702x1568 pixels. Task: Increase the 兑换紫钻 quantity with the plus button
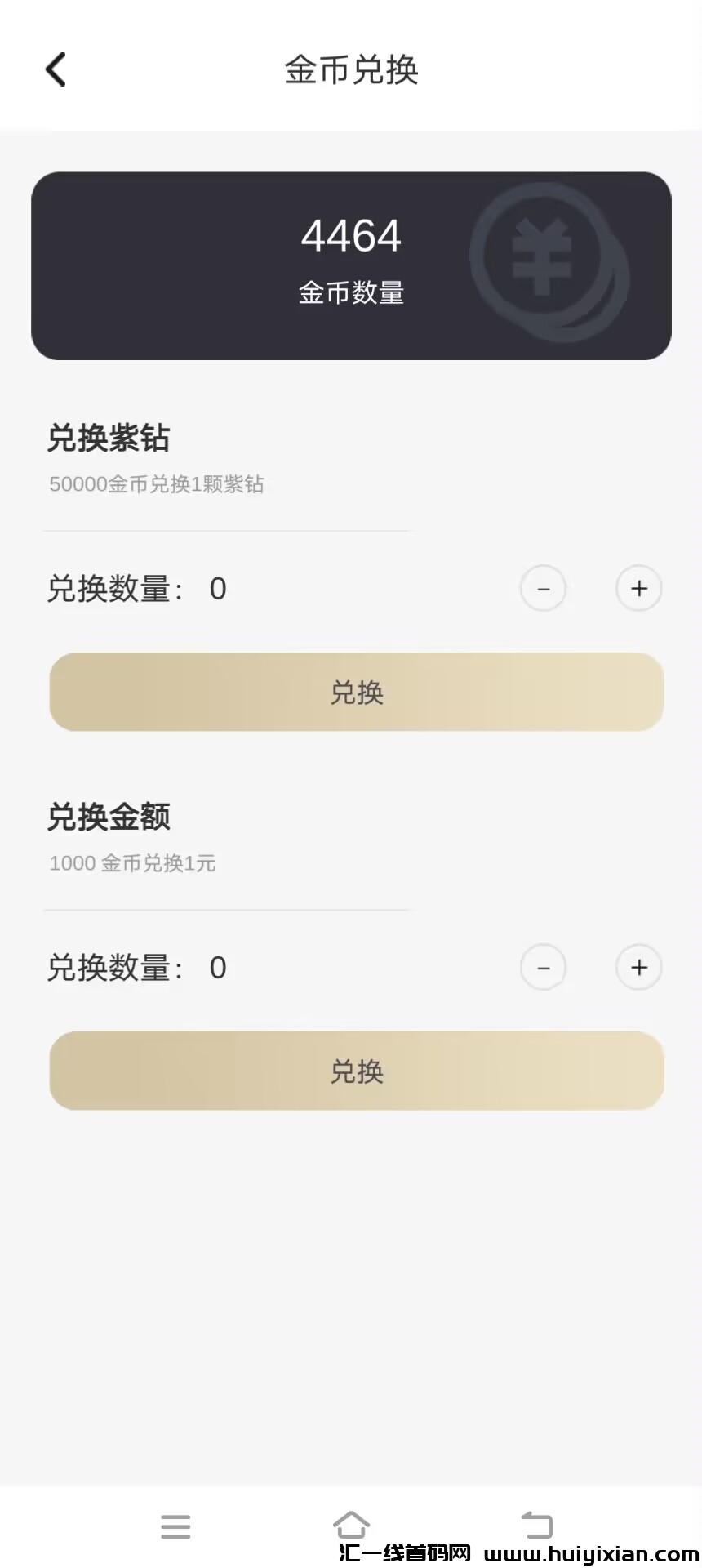click(x=638, y=588)
